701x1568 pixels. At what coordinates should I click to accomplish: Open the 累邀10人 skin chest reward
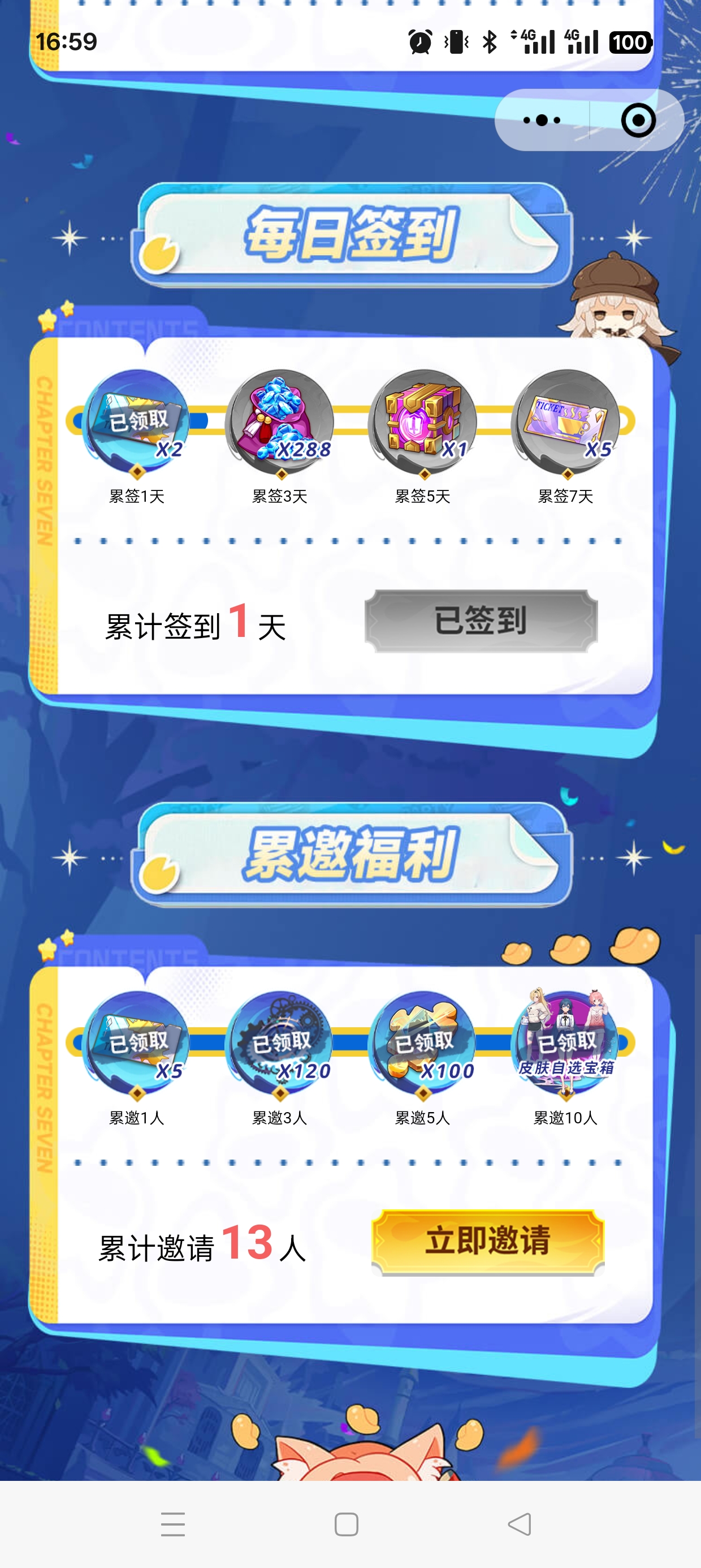[566, 1042]
